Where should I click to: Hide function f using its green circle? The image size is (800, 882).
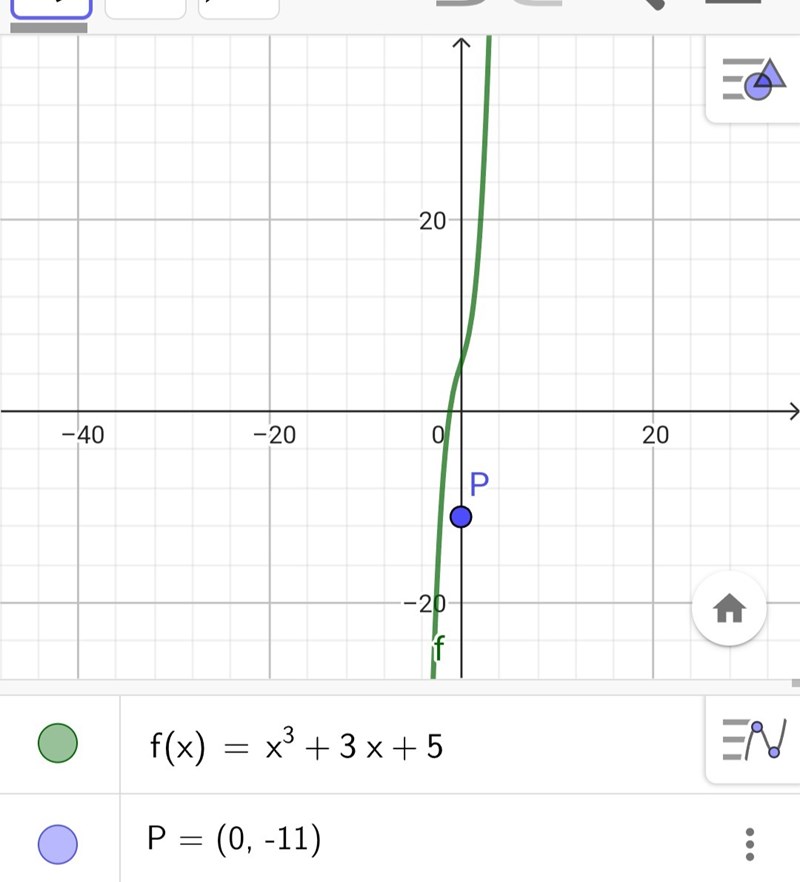pos(58,745)
